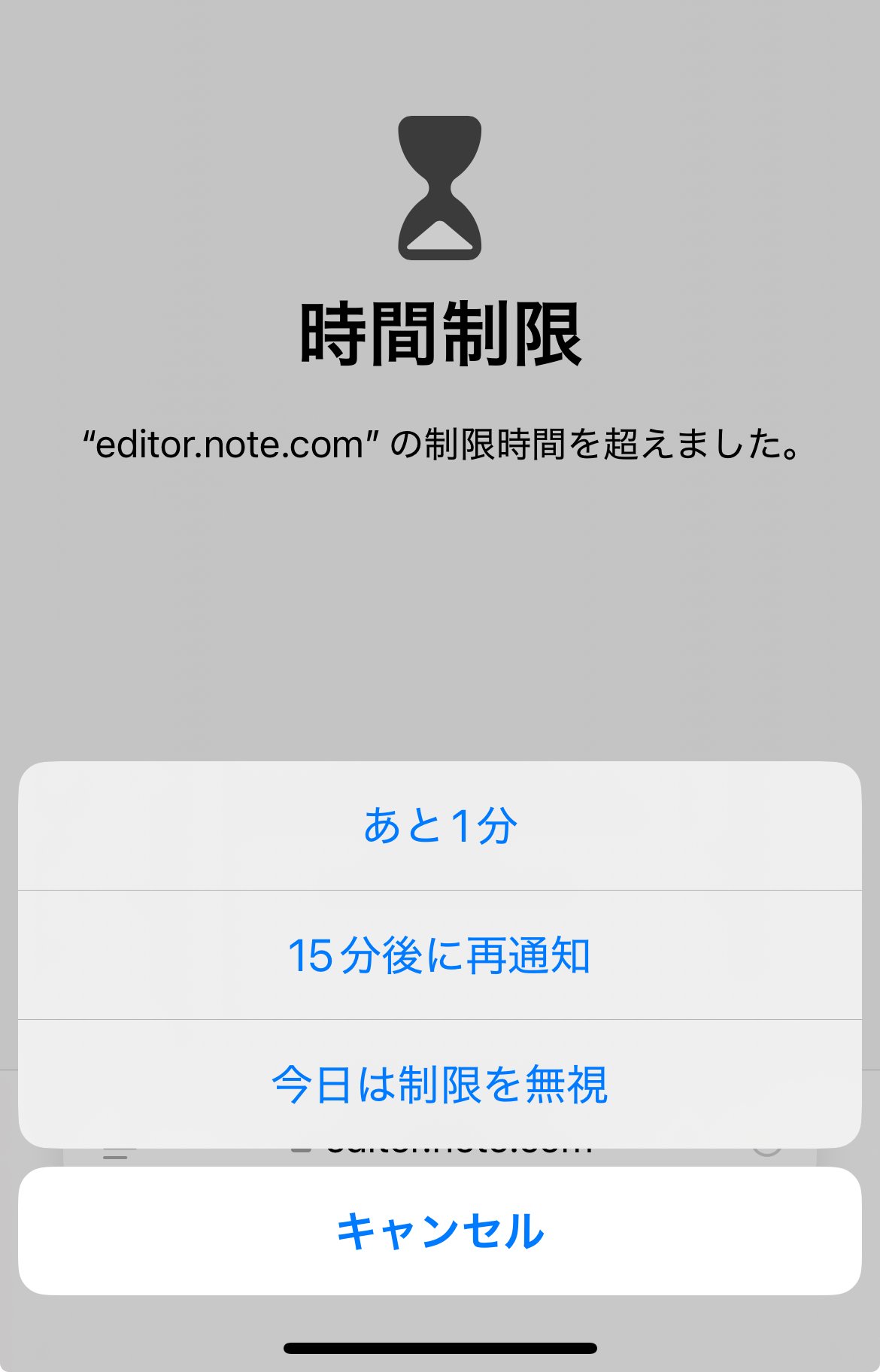Tap the 制限時間を超えました message text
Viewport: 880px width, 1372px height.
coord(440,445)
